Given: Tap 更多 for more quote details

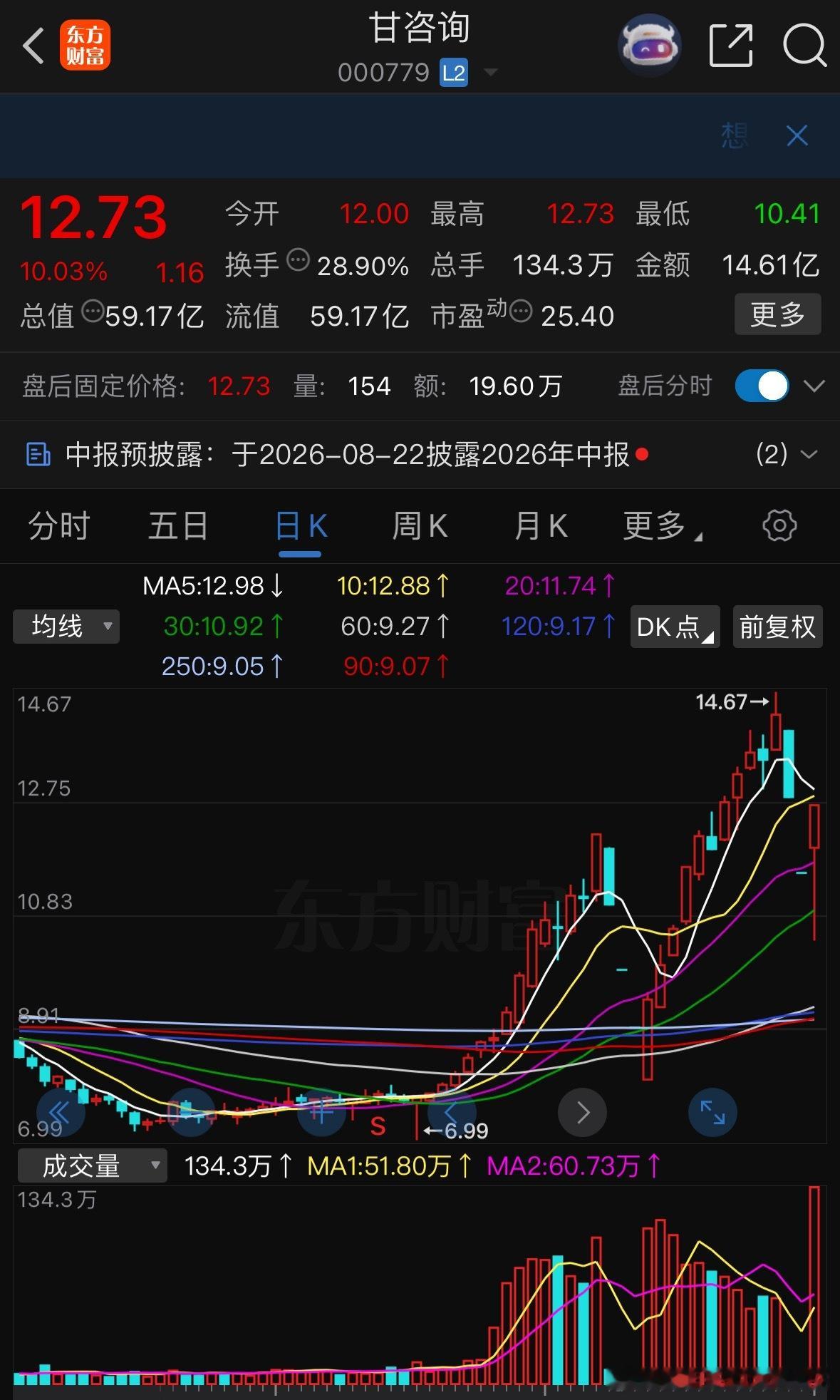Looking at the screenshot, I should coord(777,314).
